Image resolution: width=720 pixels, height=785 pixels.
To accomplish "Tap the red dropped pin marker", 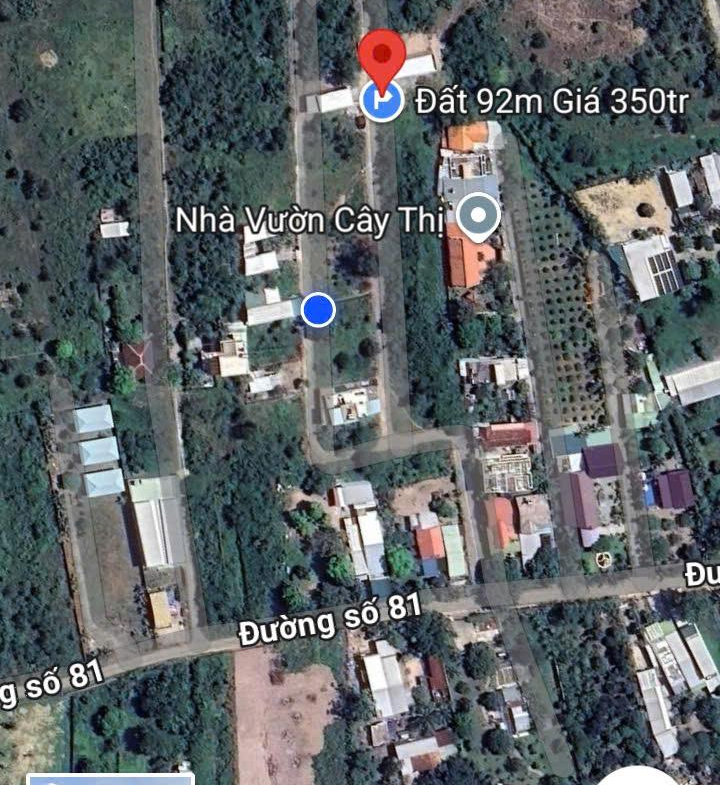I will pyautogui.click(x=381, y=56).
